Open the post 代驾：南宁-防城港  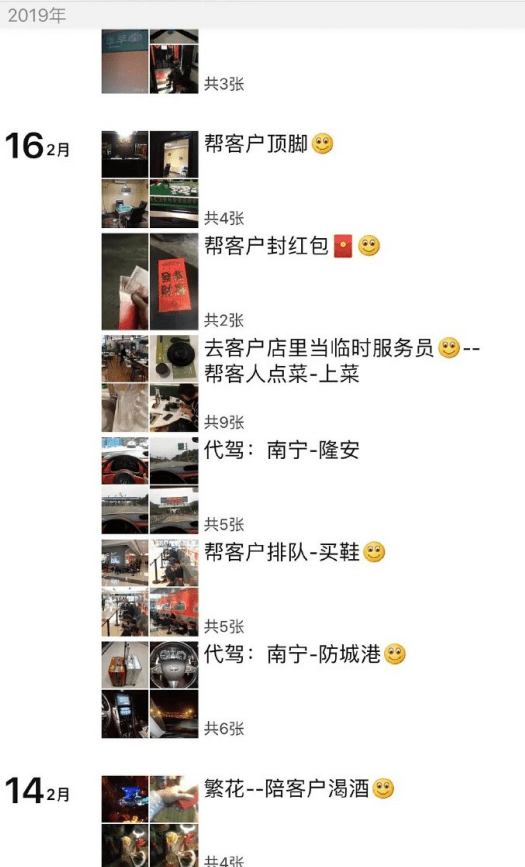click(305, 654)
